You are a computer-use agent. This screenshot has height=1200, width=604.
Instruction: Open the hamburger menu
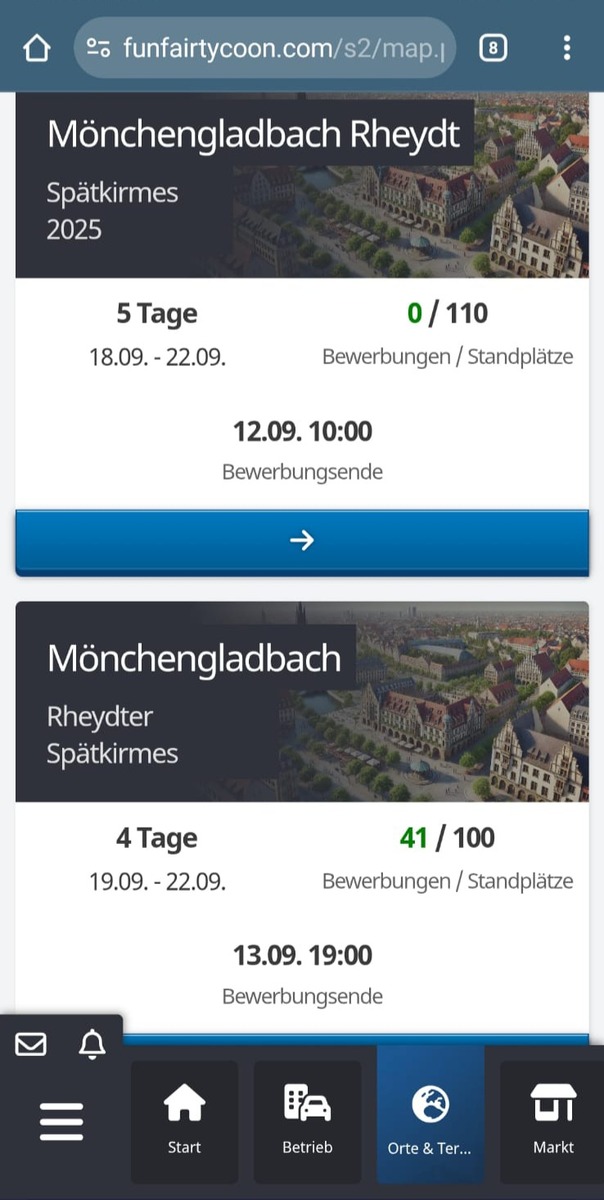(x=61, y=1122)
